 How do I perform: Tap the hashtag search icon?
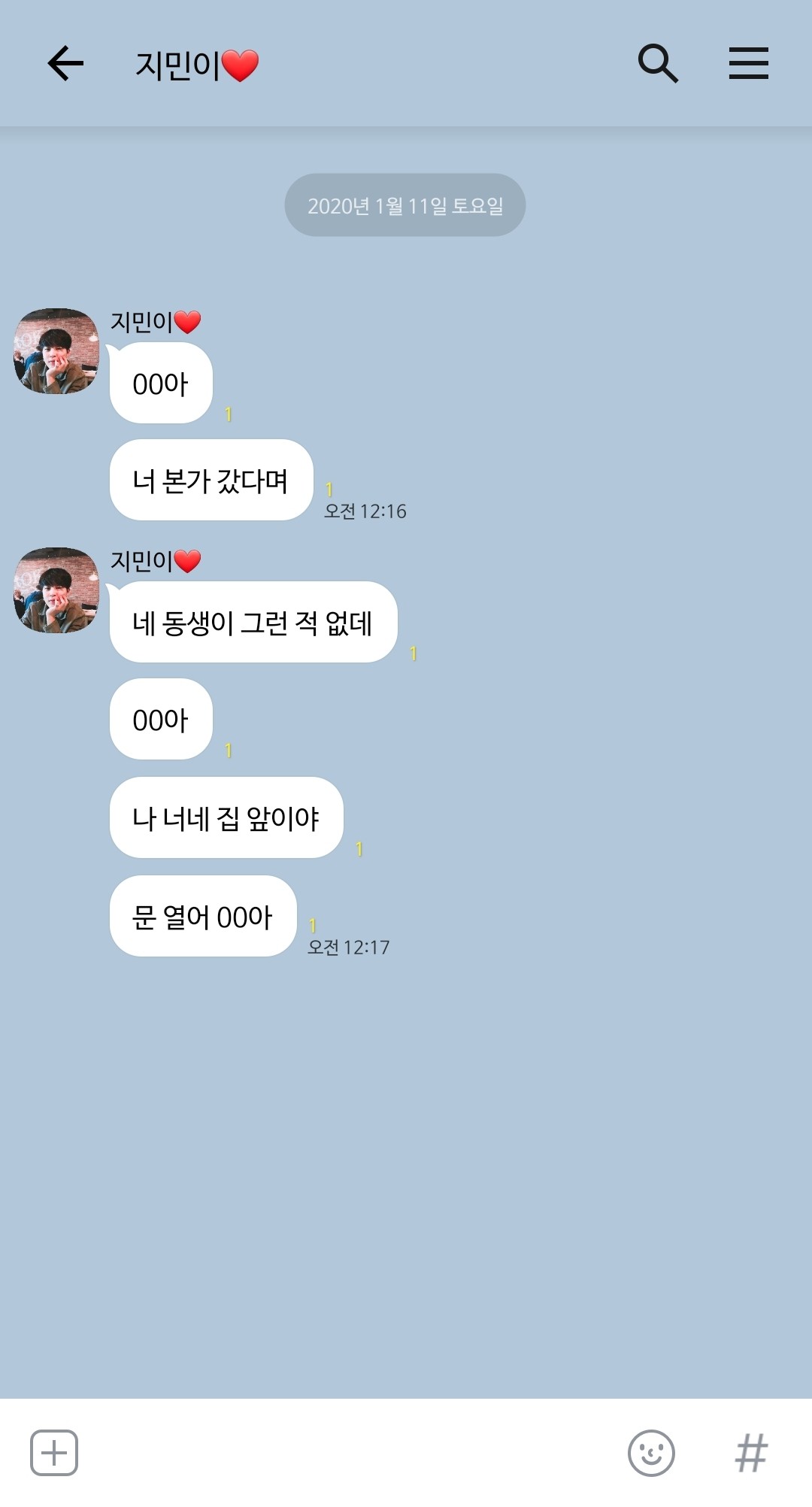coord(751,1453)
